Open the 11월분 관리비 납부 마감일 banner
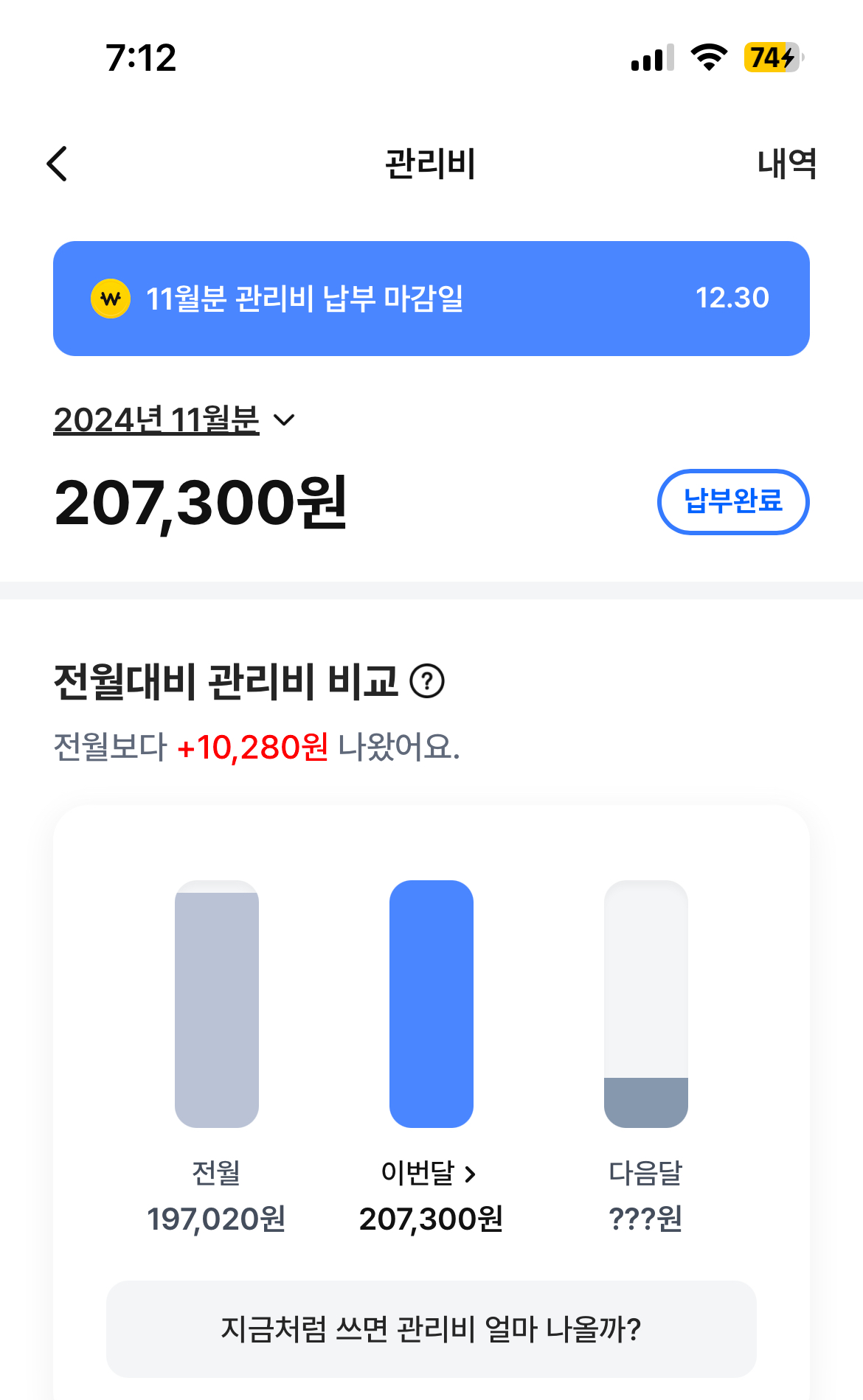Viewport: 863px width, 1400px height. pos(431,299)
